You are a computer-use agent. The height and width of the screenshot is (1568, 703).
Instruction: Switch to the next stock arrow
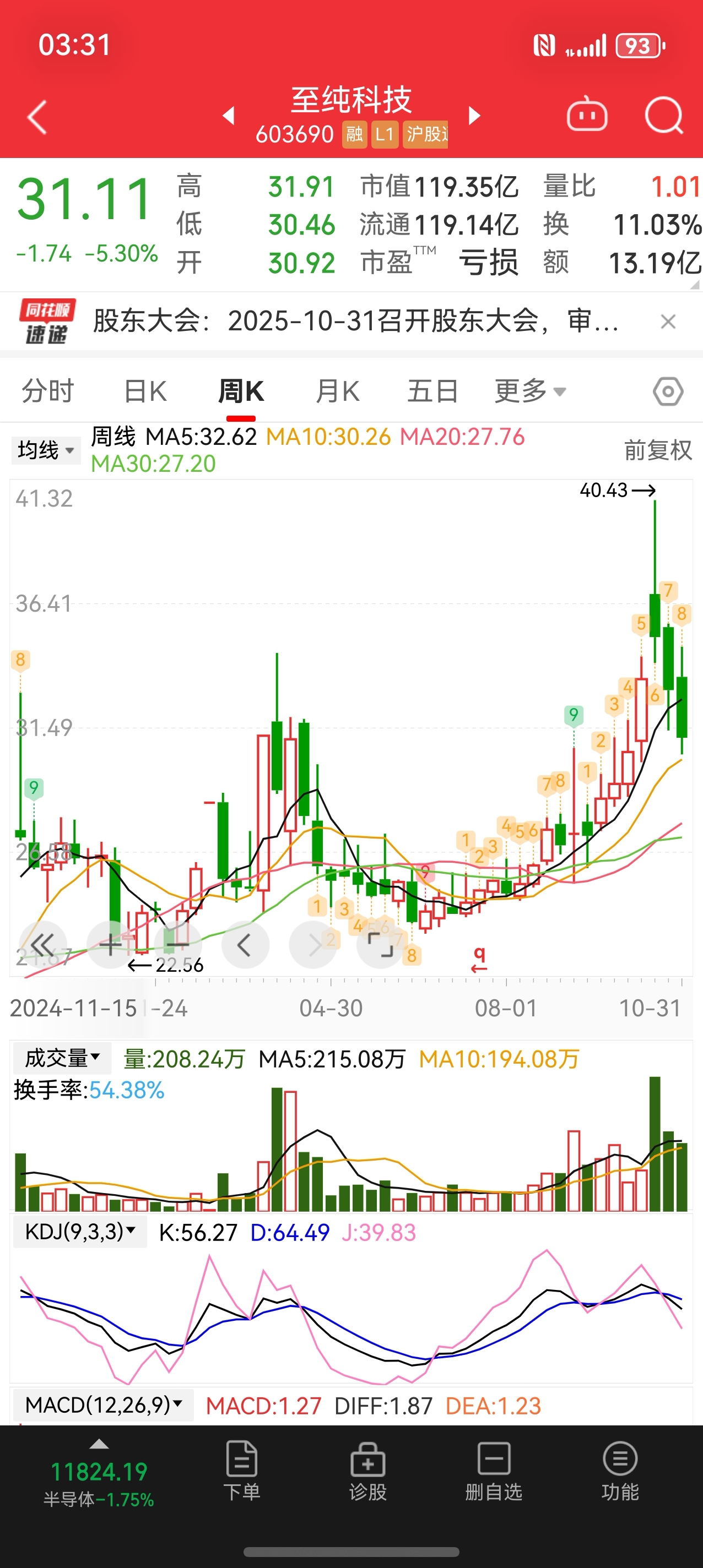[x=474, y=116]
